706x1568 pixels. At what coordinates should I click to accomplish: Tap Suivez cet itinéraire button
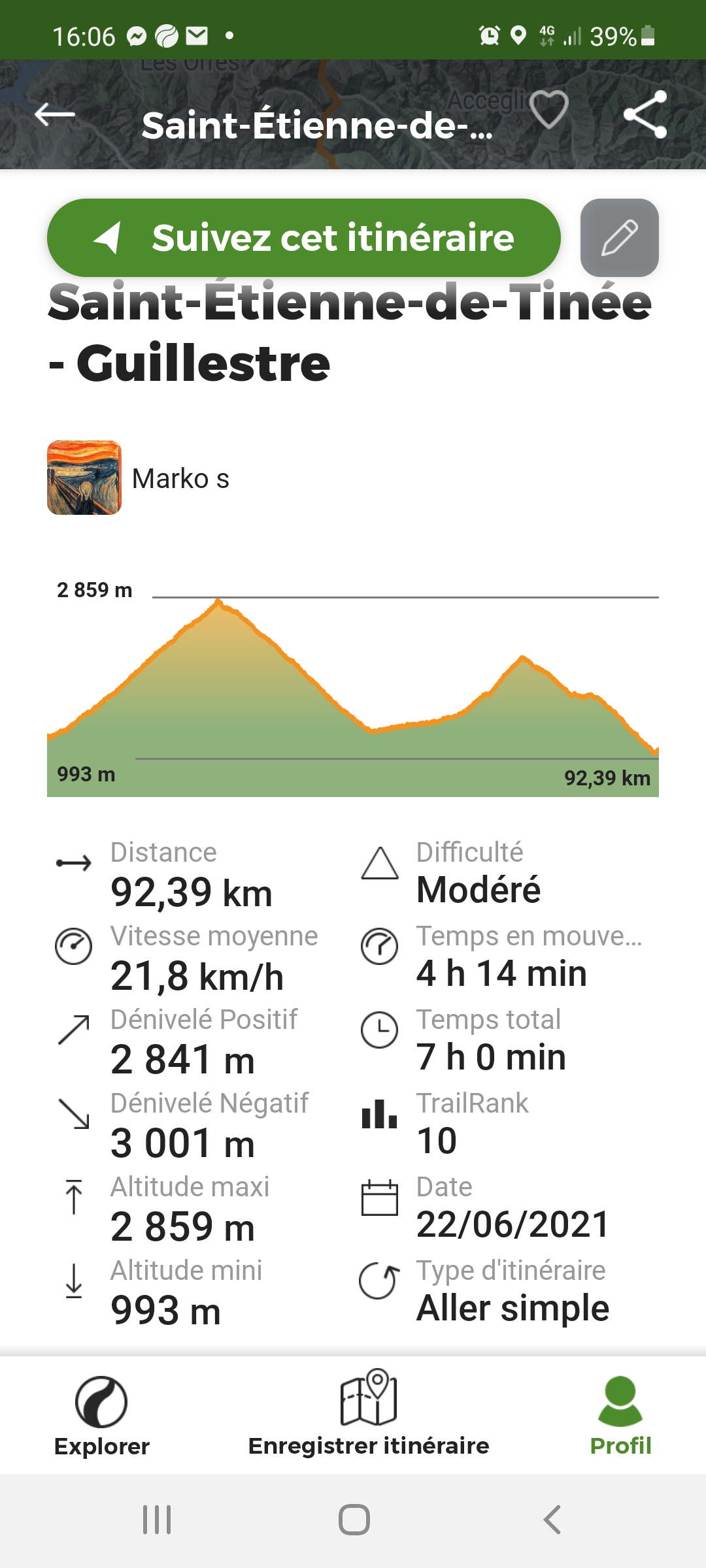pos(304,238)
